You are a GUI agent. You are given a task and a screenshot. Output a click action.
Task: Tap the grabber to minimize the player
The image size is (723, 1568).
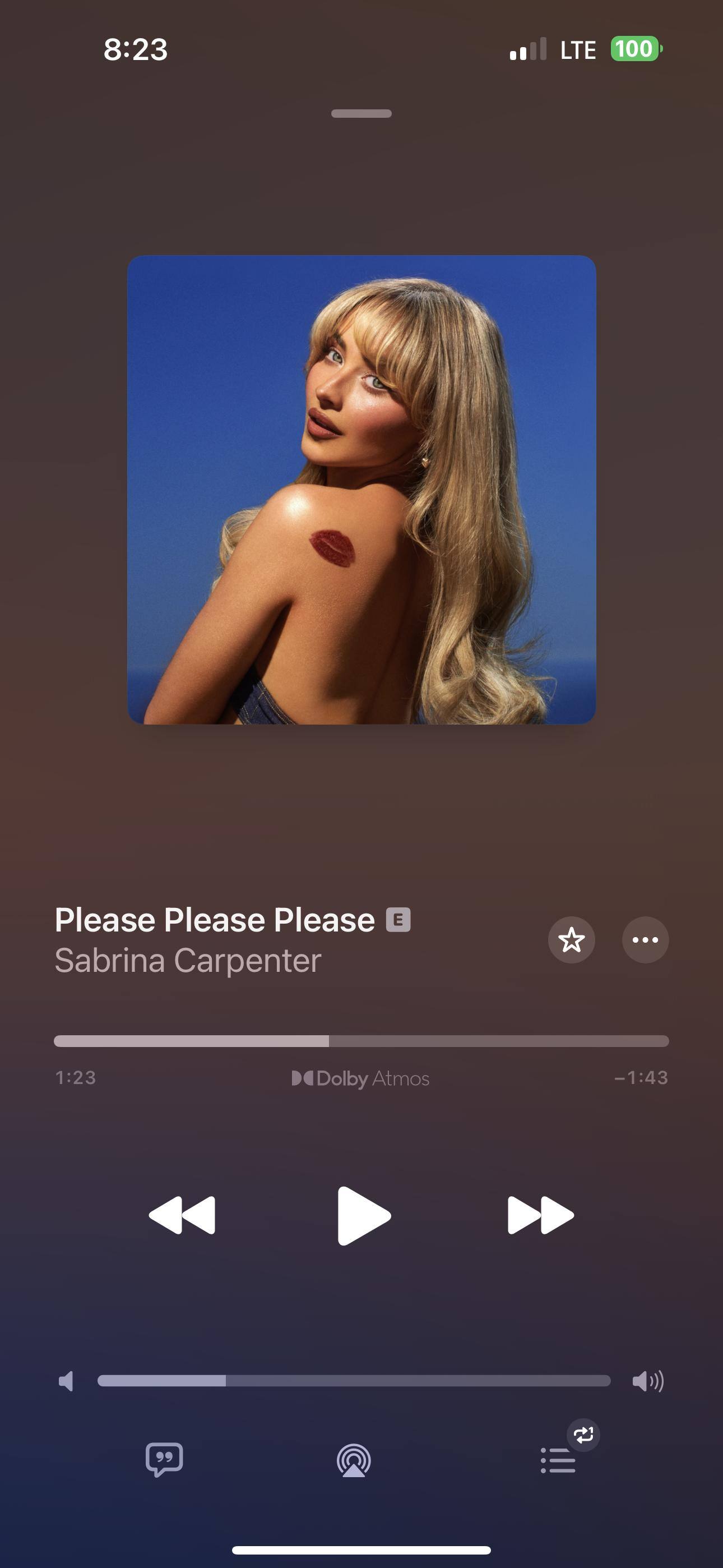click(x=361, y=114)
